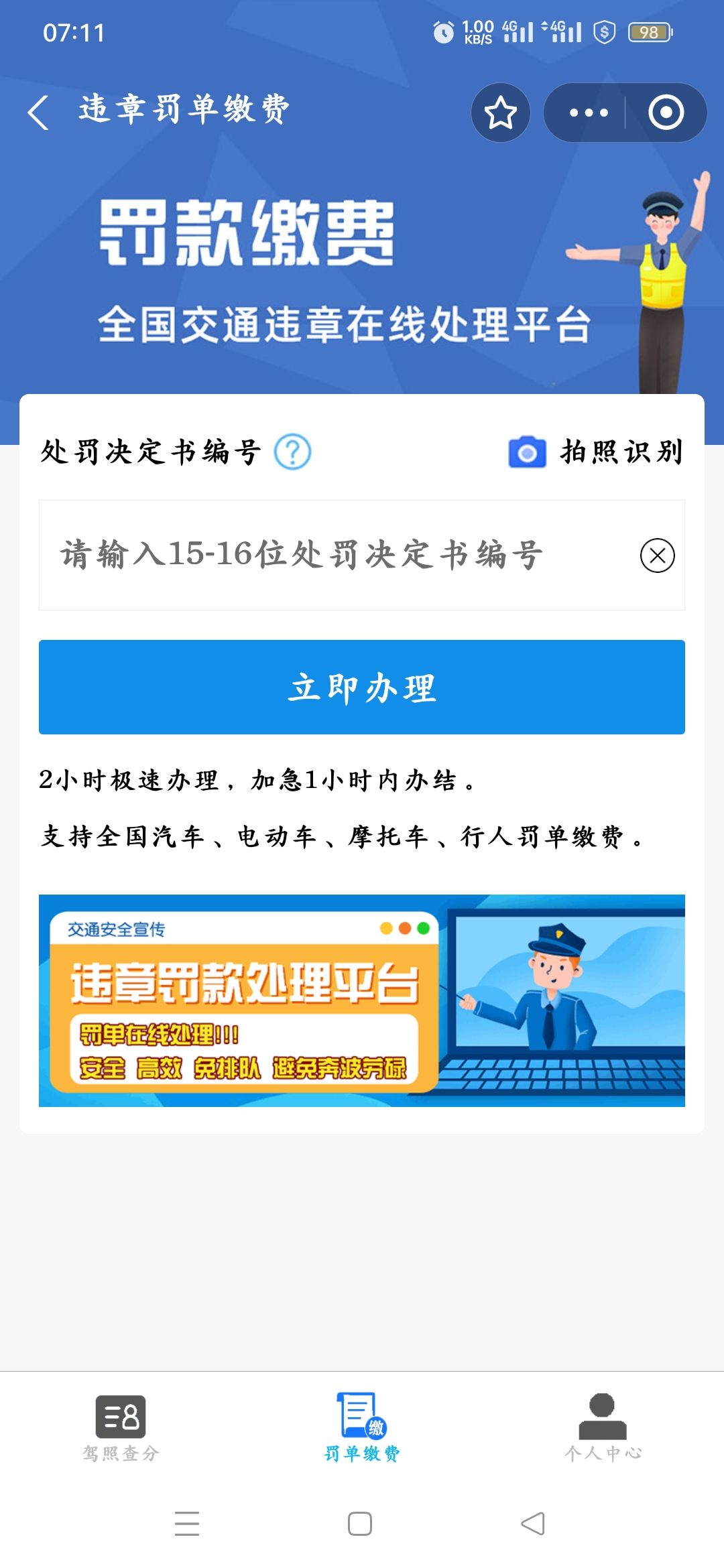This screenshot has height=1568, width=724.
Task: Focus the 处罚决定书编号 input field
Action: tap(335, 555)
